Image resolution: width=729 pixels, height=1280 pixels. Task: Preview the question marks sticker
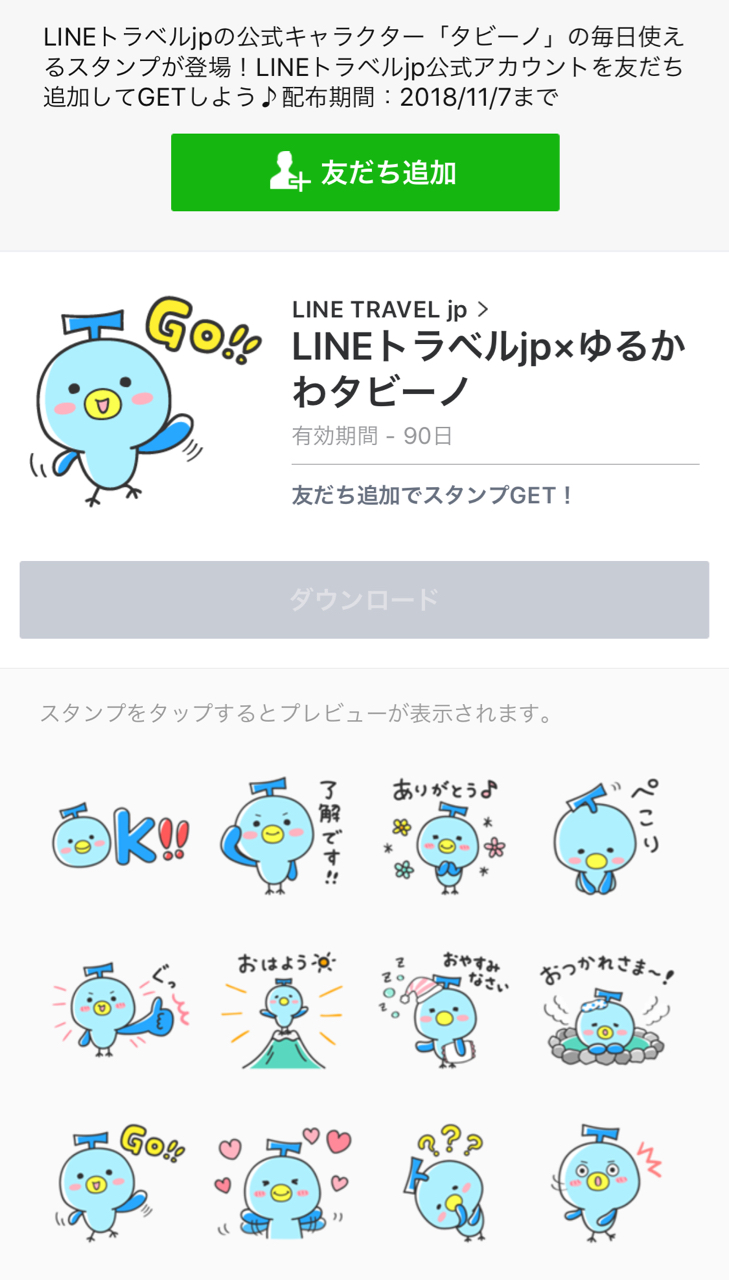coord(445,1182)
